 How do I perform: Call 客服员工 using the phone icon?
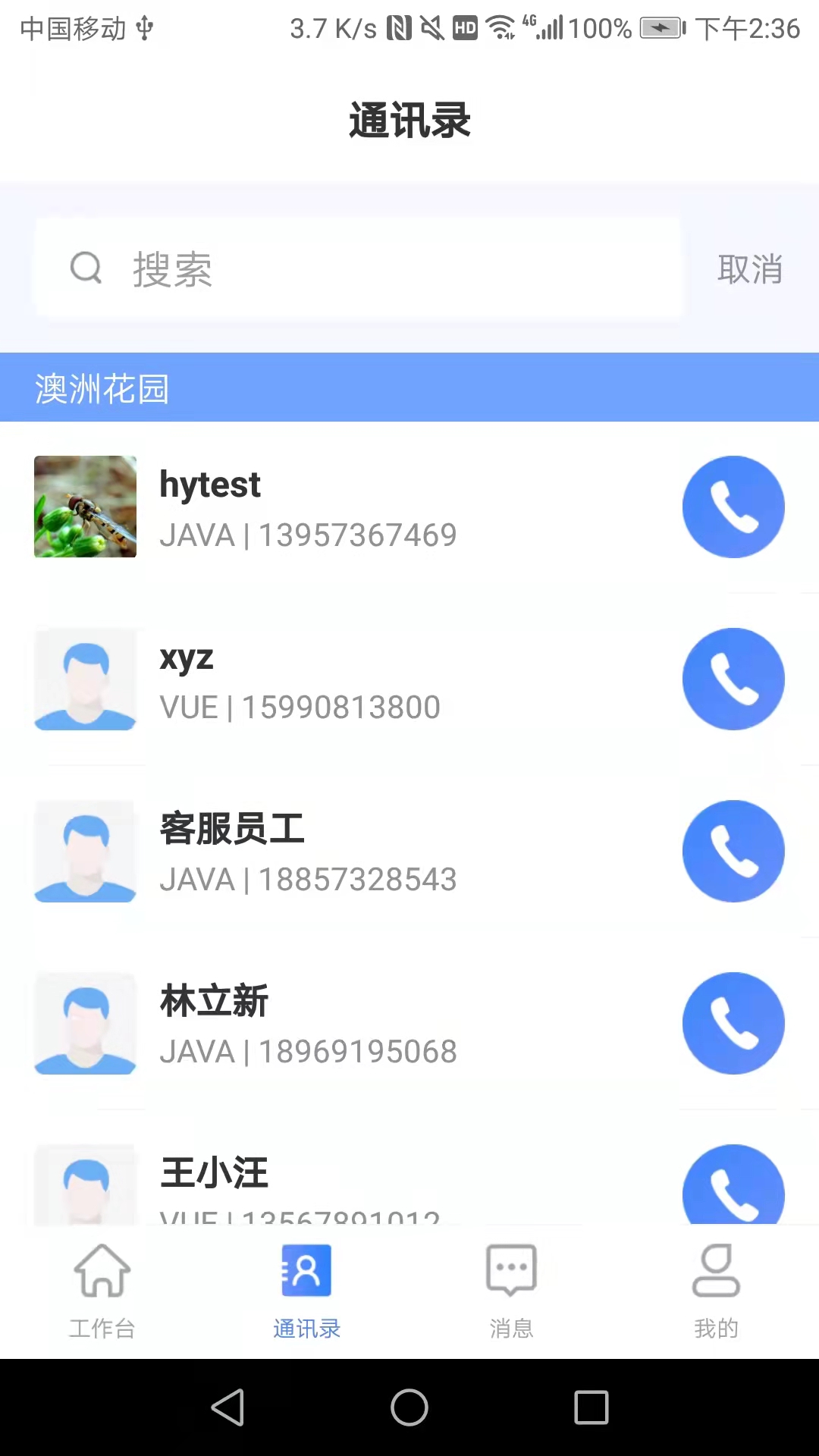733,850
